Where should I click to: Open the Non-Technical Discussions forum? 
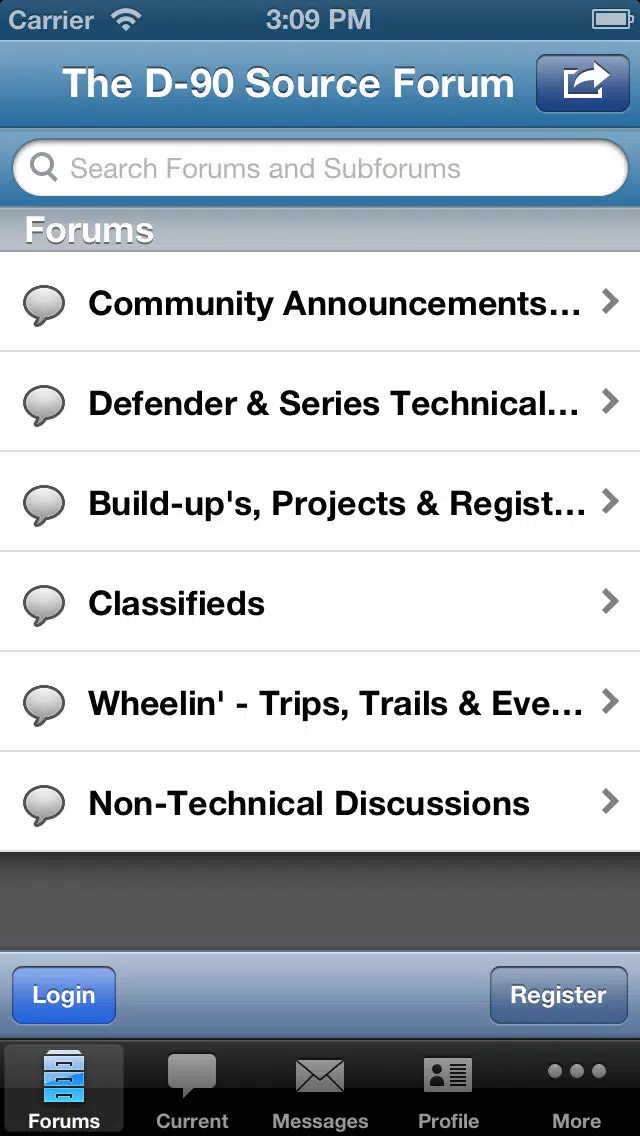coord(320,802)
